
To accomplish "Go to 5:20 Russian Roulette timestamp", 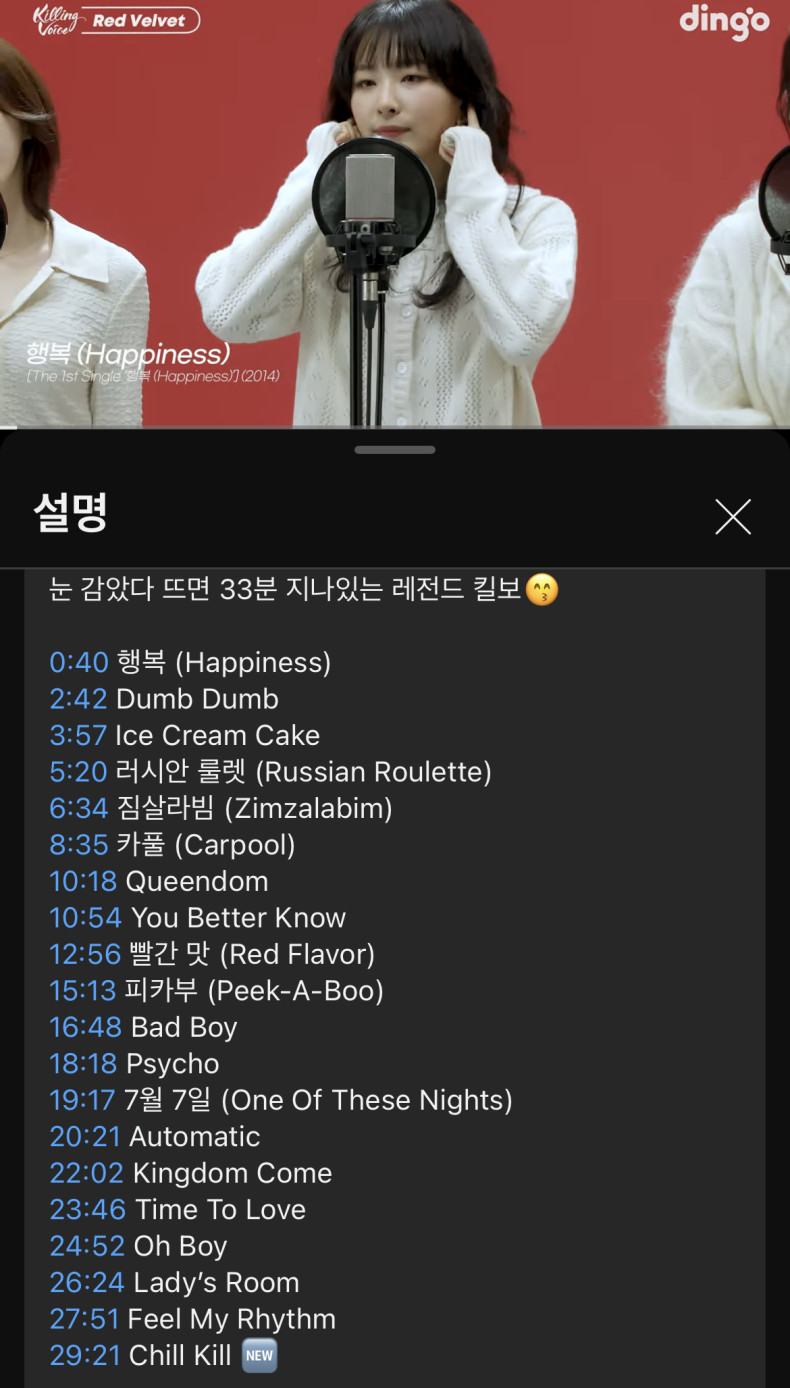I will click(79, 772).
